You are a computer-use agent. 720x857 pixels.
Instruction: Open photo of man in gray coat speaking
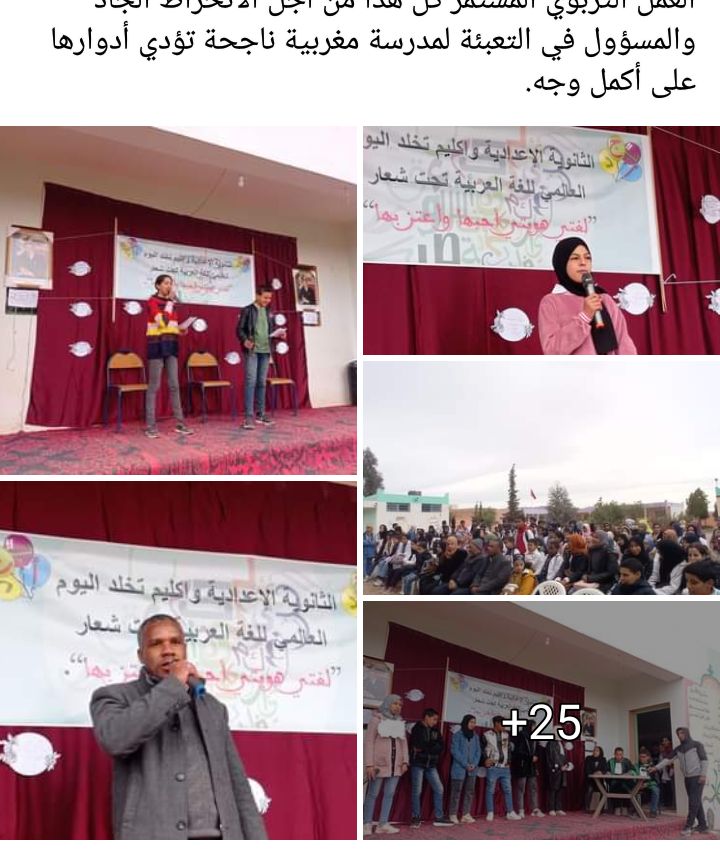click(178, 661)
